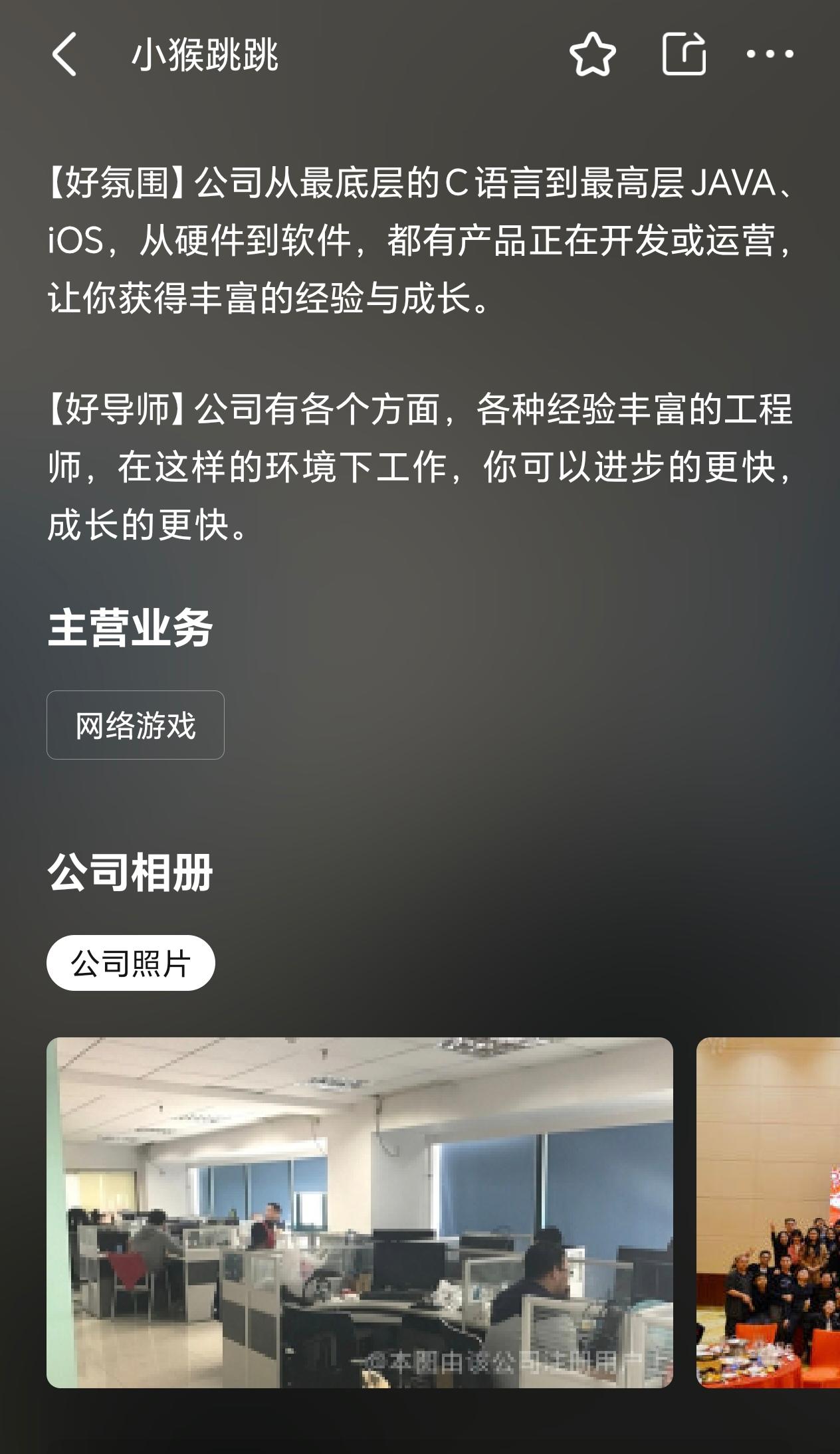
Task: Open the office workspace photo
Action: click(360, 1212)
